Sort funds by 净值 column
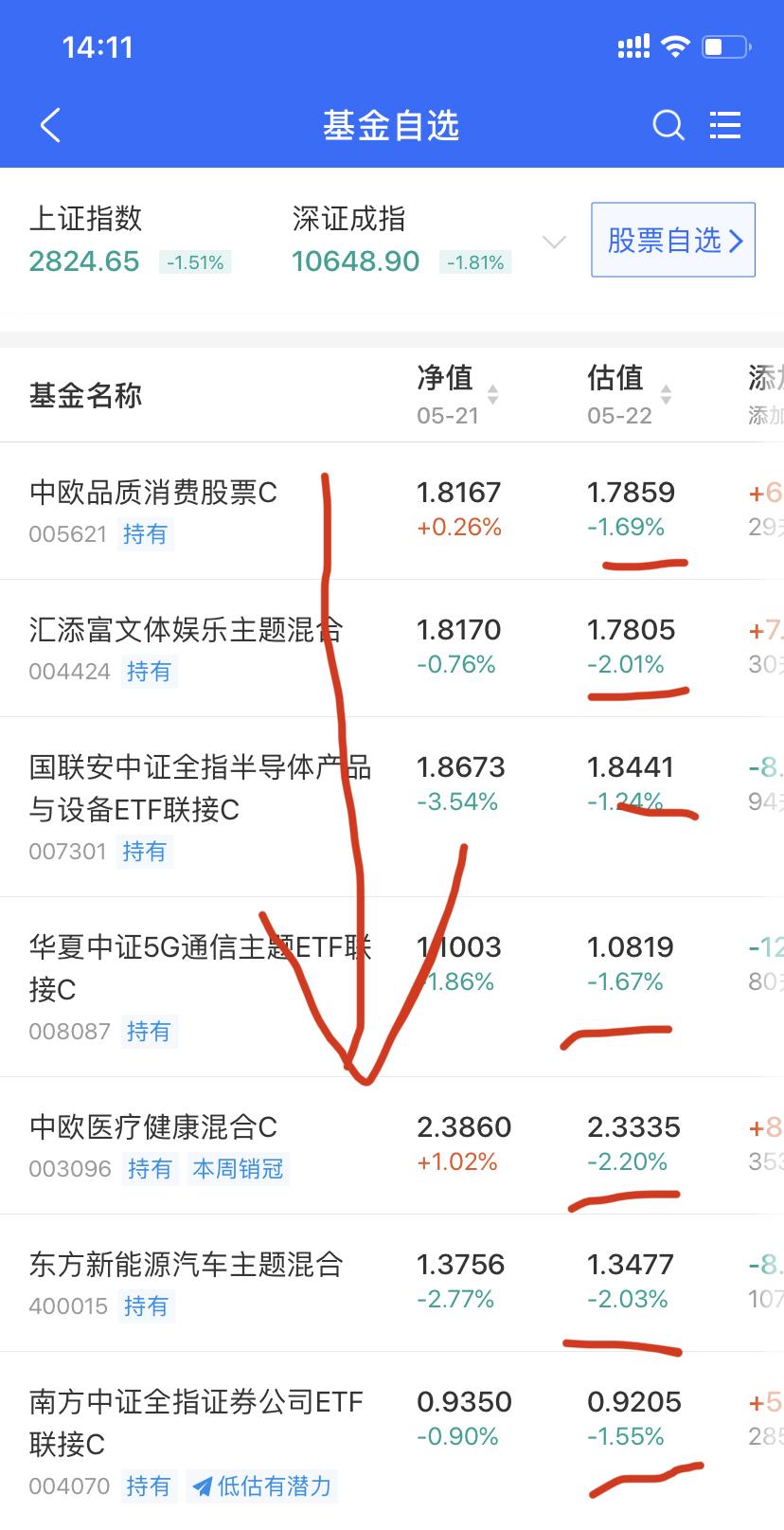 click(x=457, y=393)
